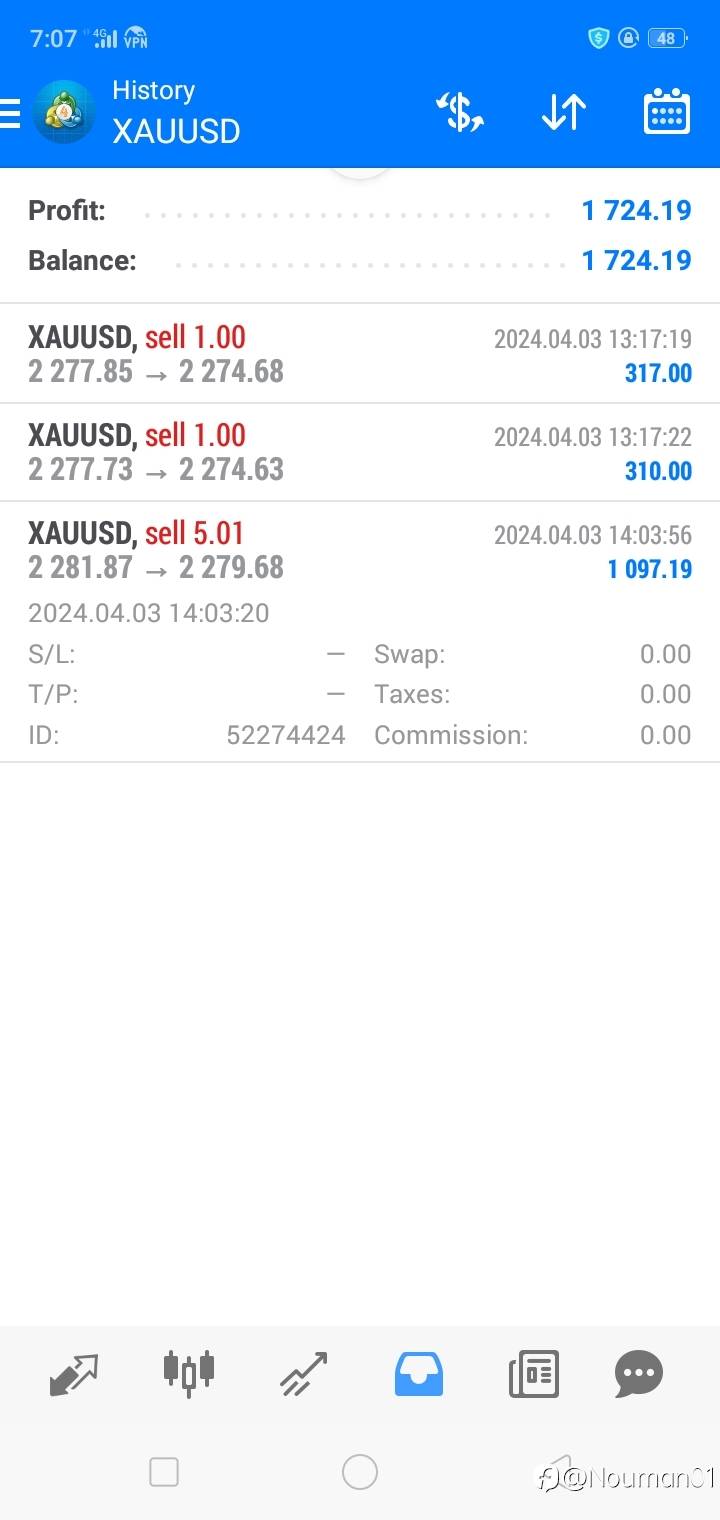
Task: Open the symbol filter dollar icon
Action: tap(460, 112)
